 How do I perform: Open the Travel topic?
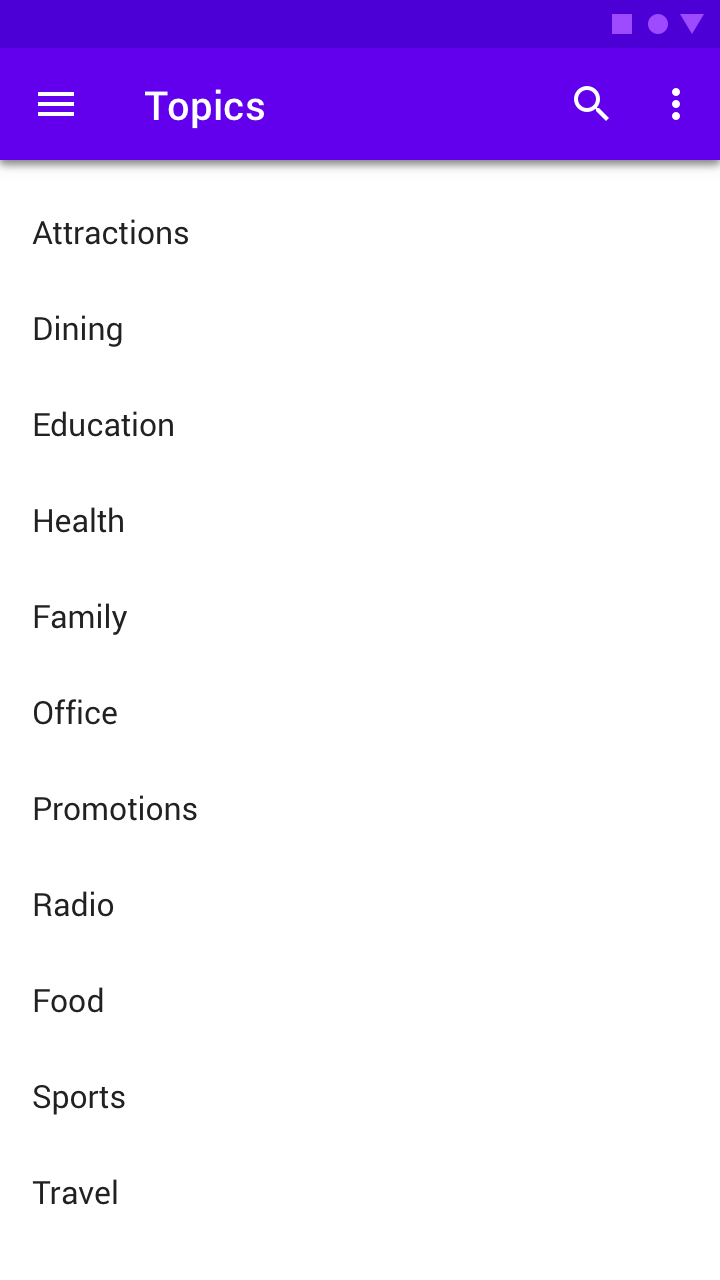(360, 1192)
